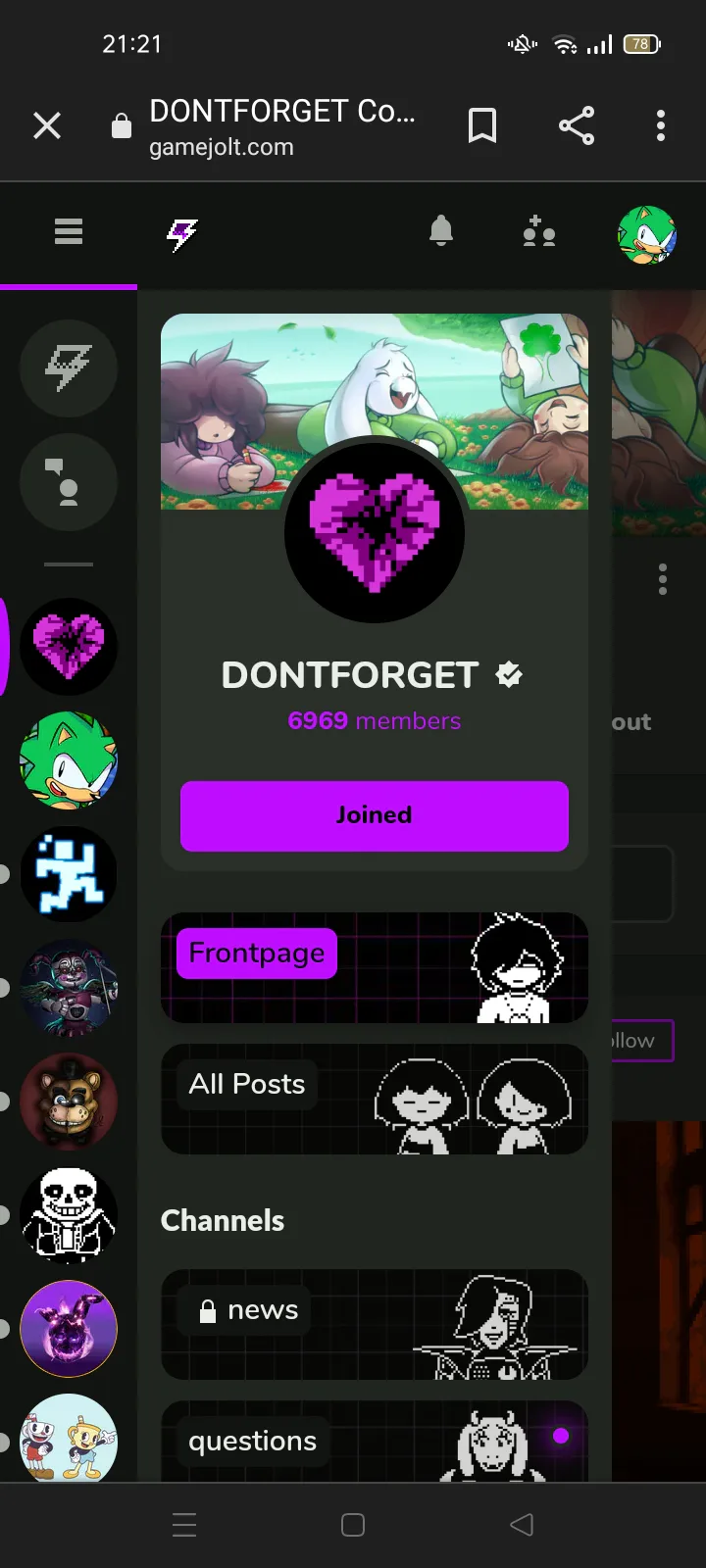Open the friends icon

pos(538,233)
